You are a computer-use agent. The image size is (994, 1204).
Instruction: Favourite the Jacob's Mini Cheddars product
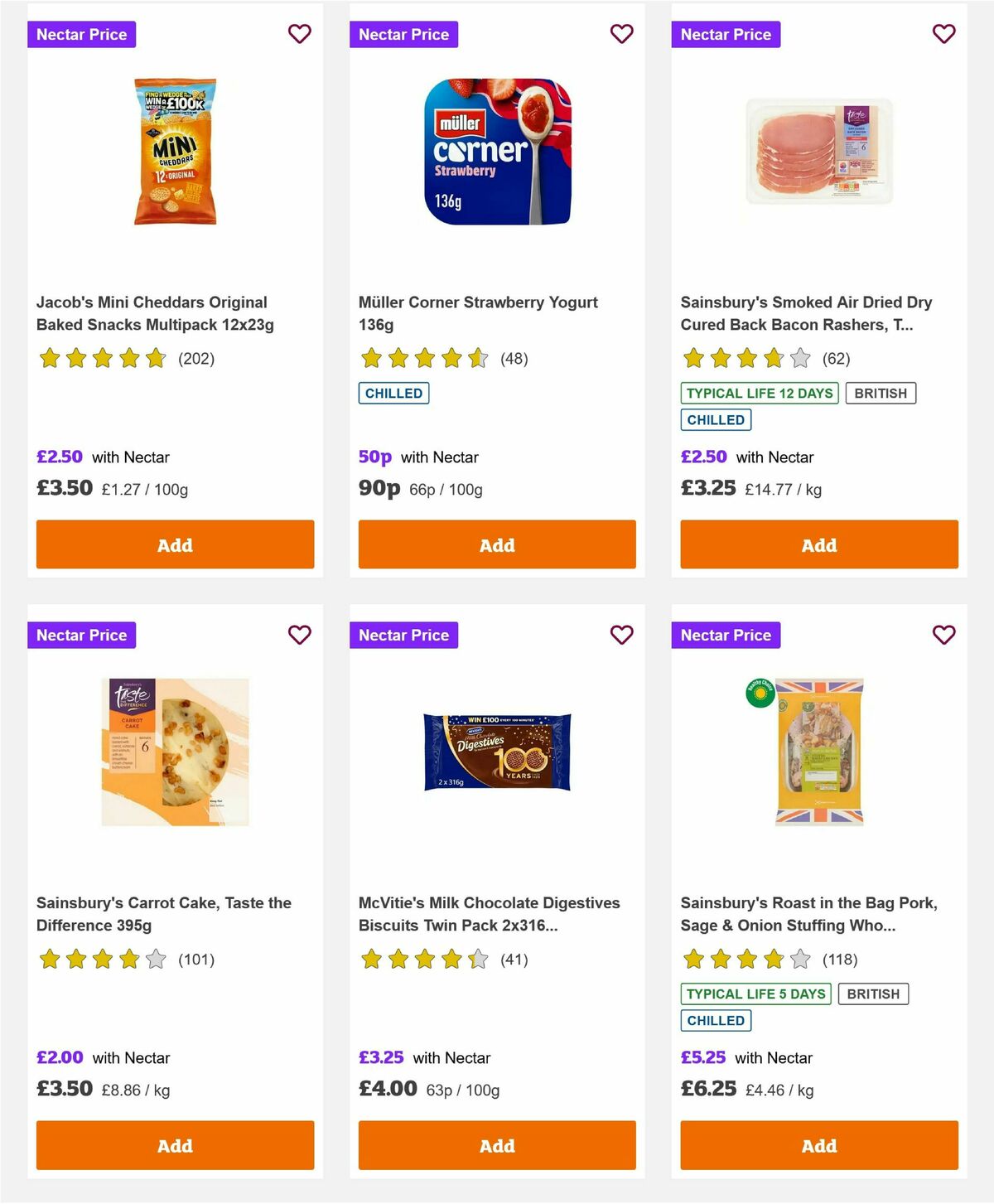pyautogui.click(x=299, y=34)
